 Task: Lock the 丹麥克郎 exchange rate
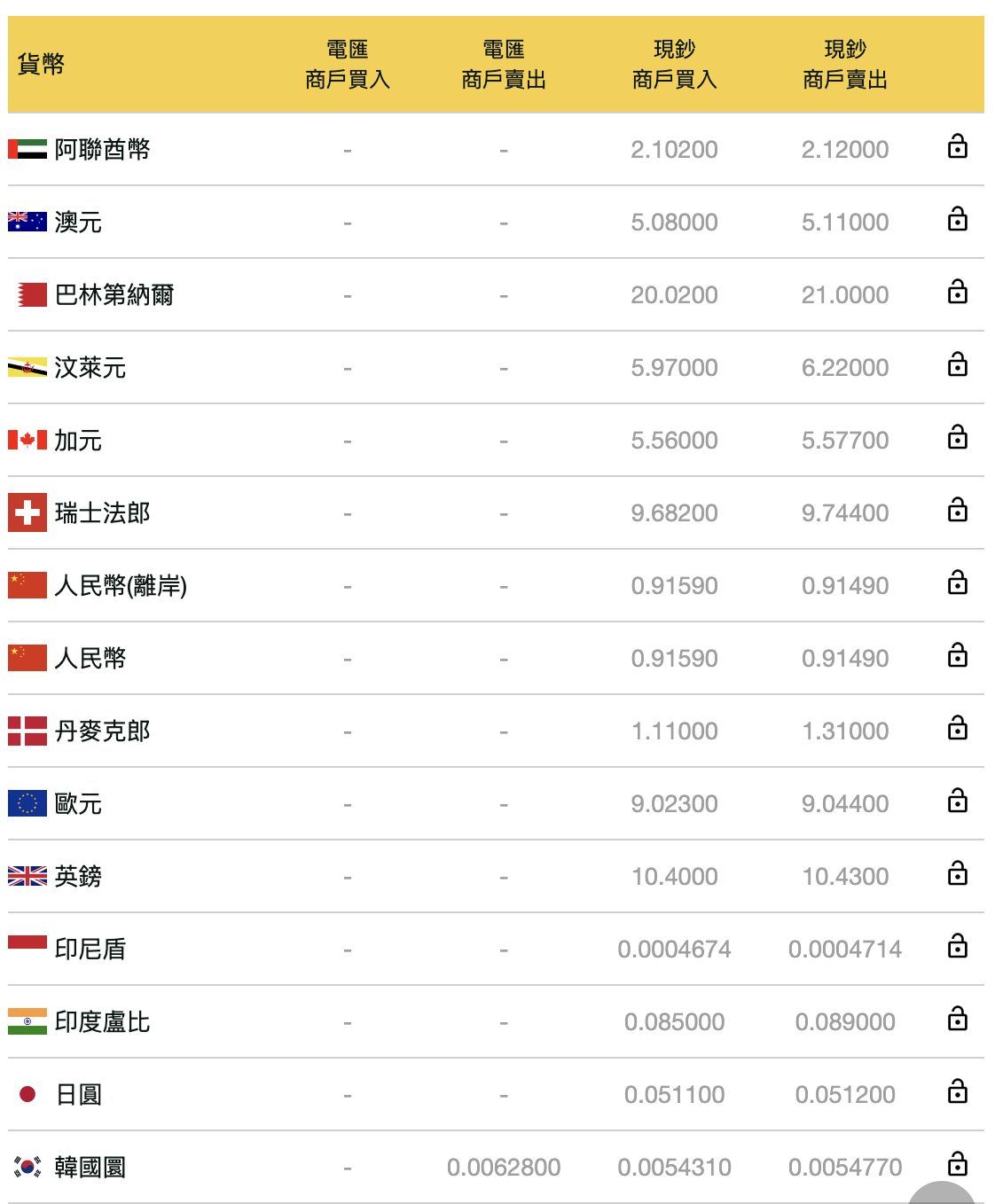pos(957,729)
